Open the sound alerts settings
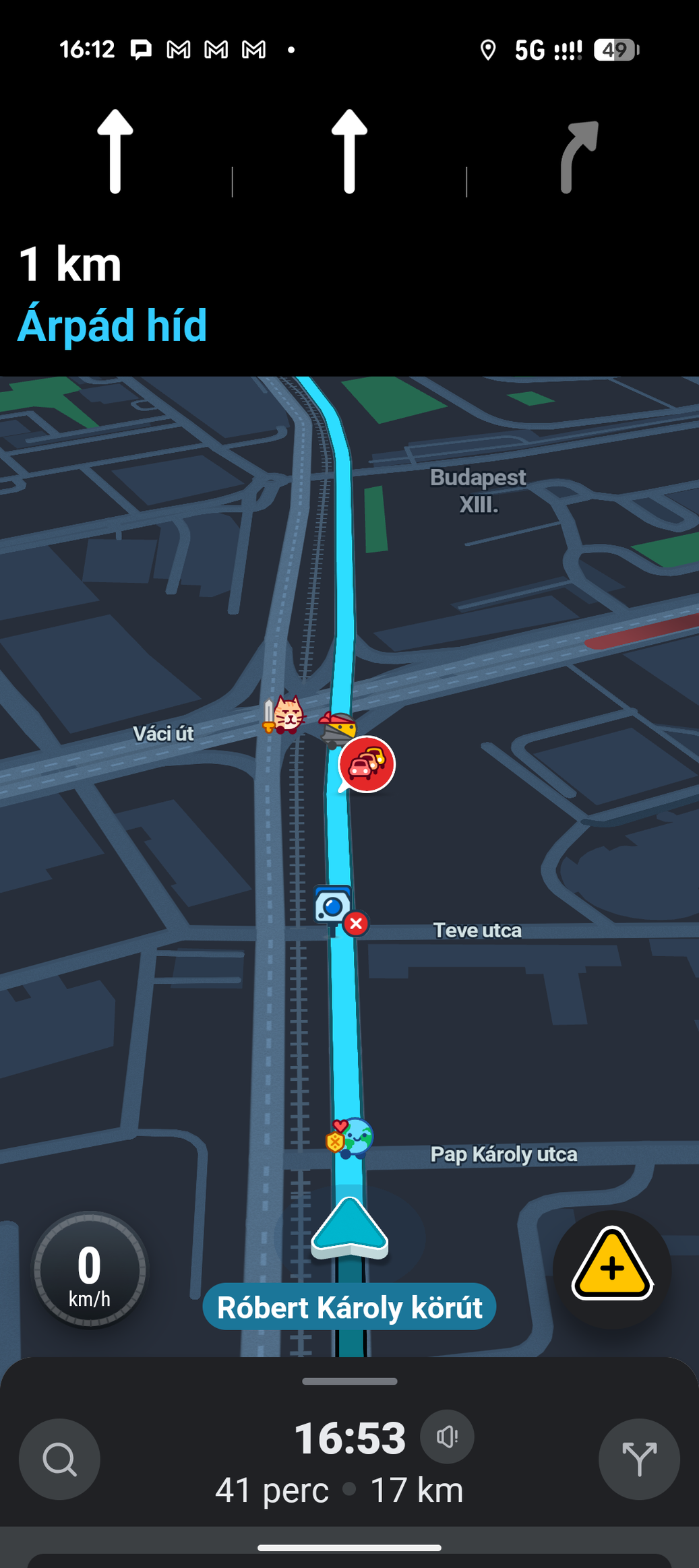The width and height of the screenshot is (699, 1568). click(447, 1436)
